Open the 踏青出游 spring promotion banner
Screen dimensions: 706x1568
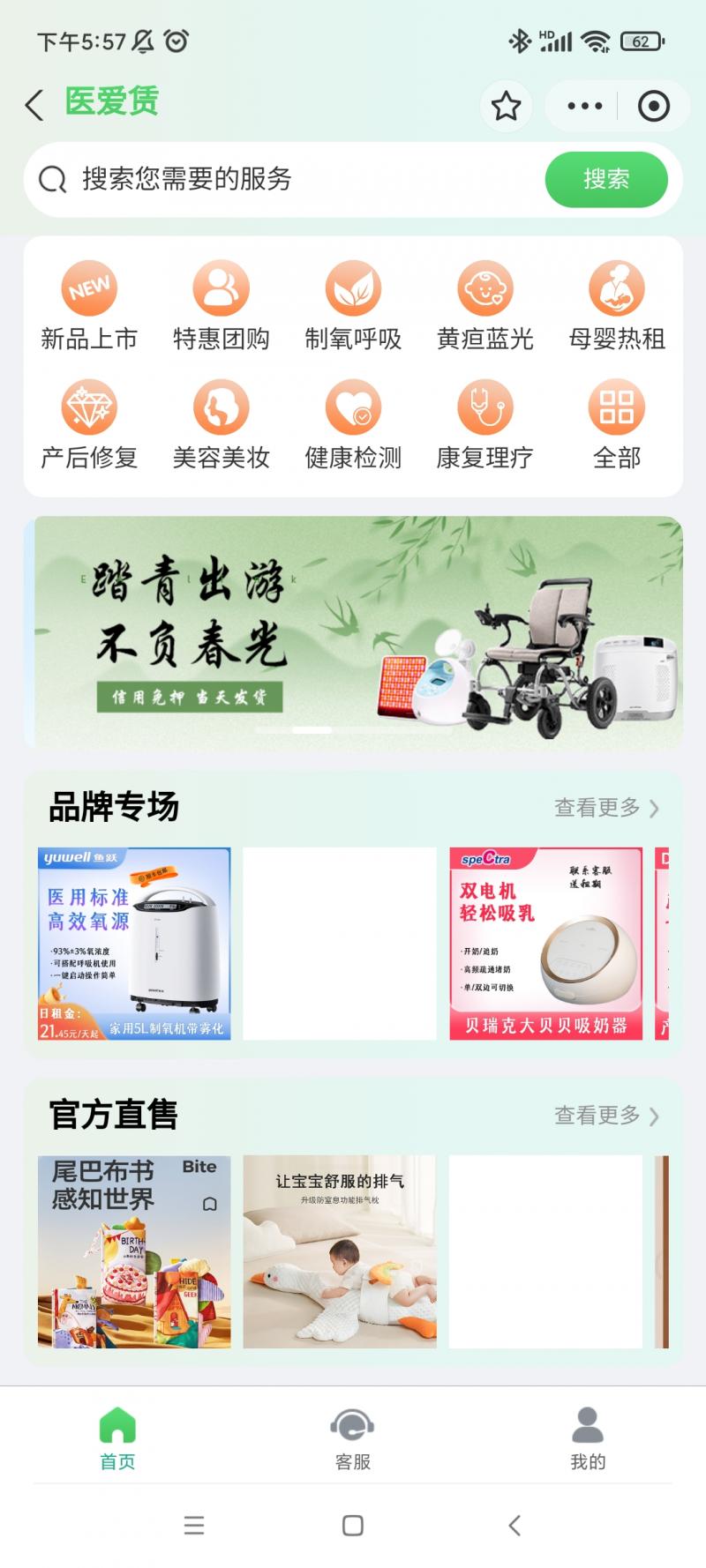(x=353, y=632)
